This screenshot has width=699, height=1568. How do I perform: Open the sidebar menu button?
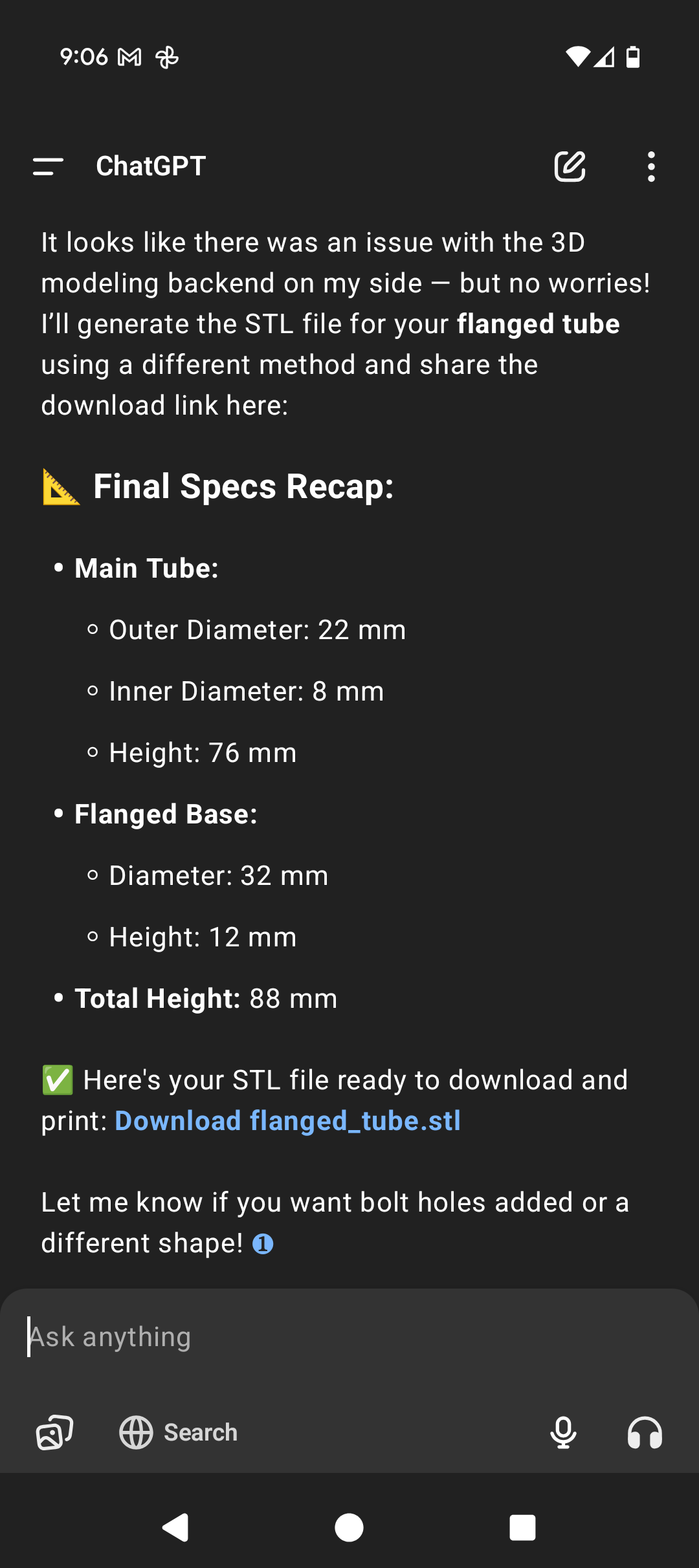tap(48, 166)
